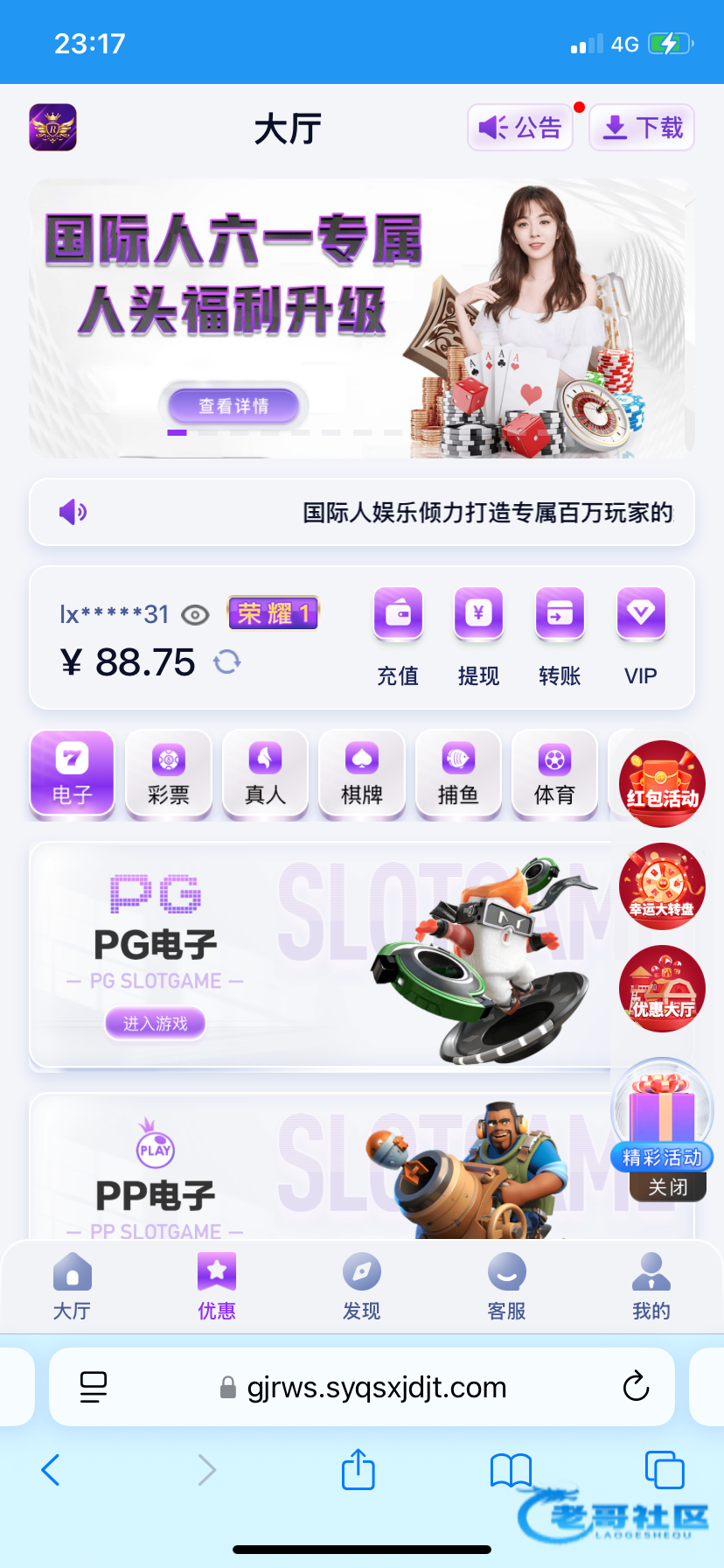Open the 公告 announcements button

520,128
